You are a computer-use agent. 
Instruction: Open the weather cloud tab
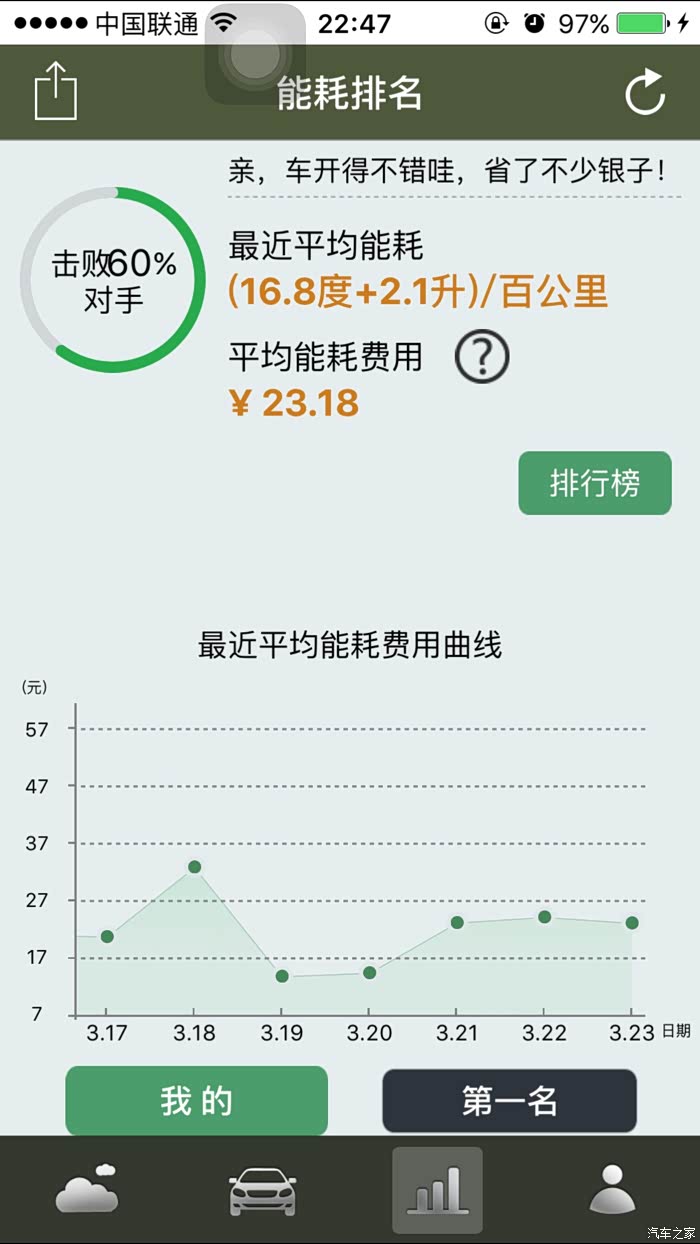click(88, 1190)
